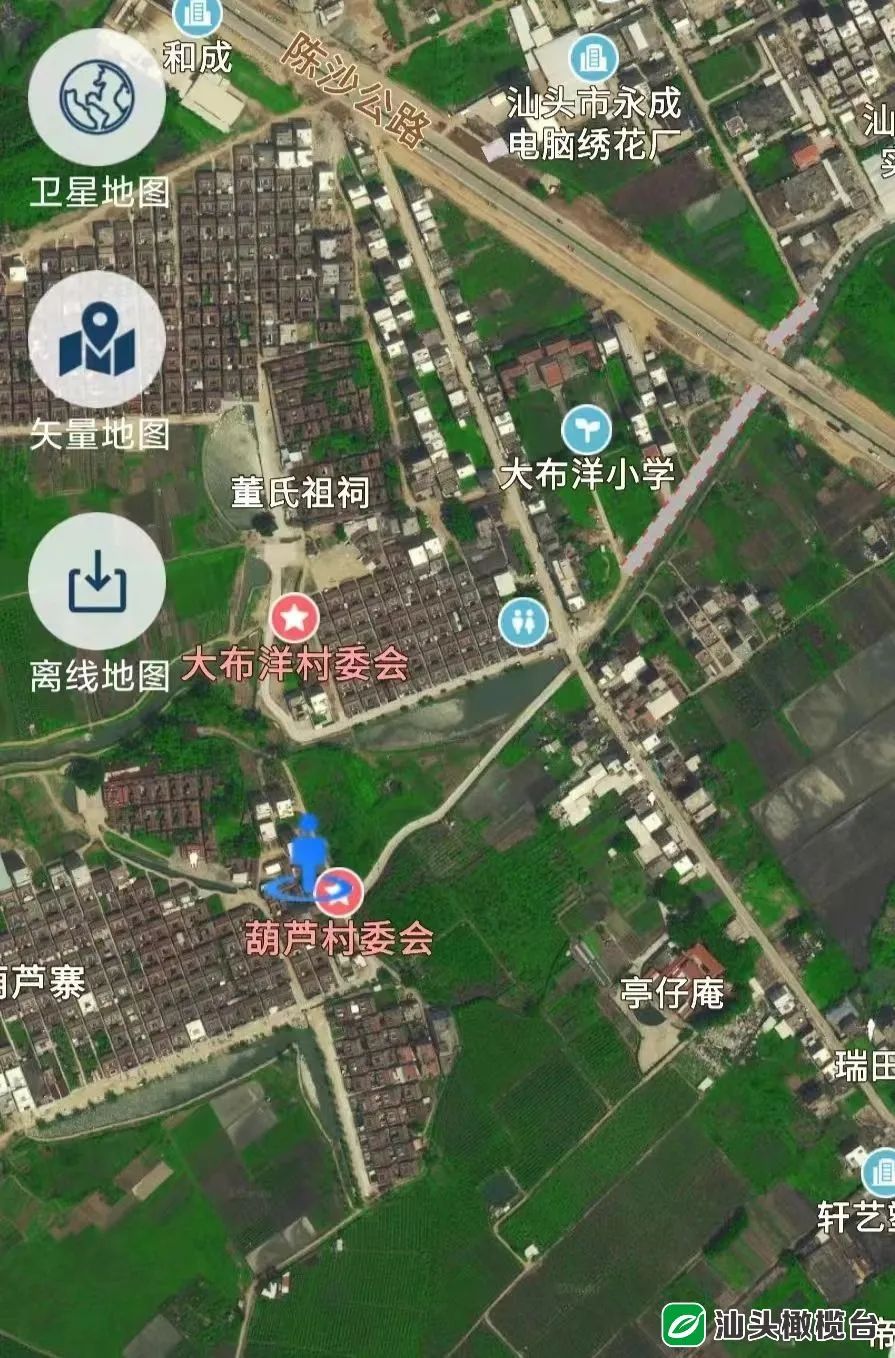
Task: Switch to vector map view
Action: click(97, 340)
